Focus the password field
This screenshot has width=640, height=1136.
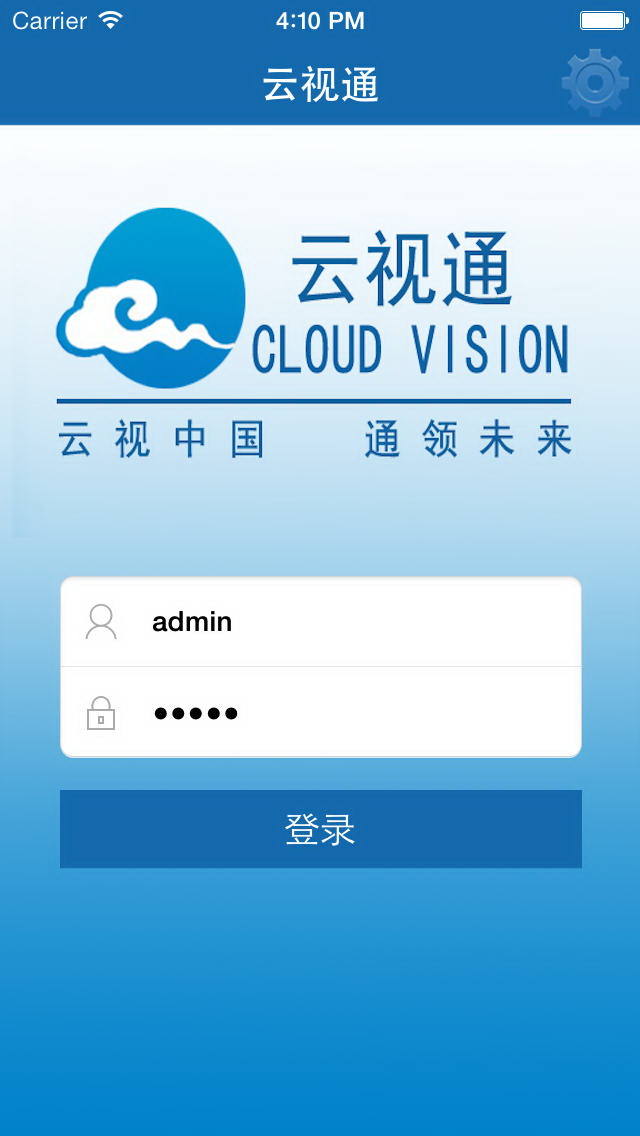320,712
